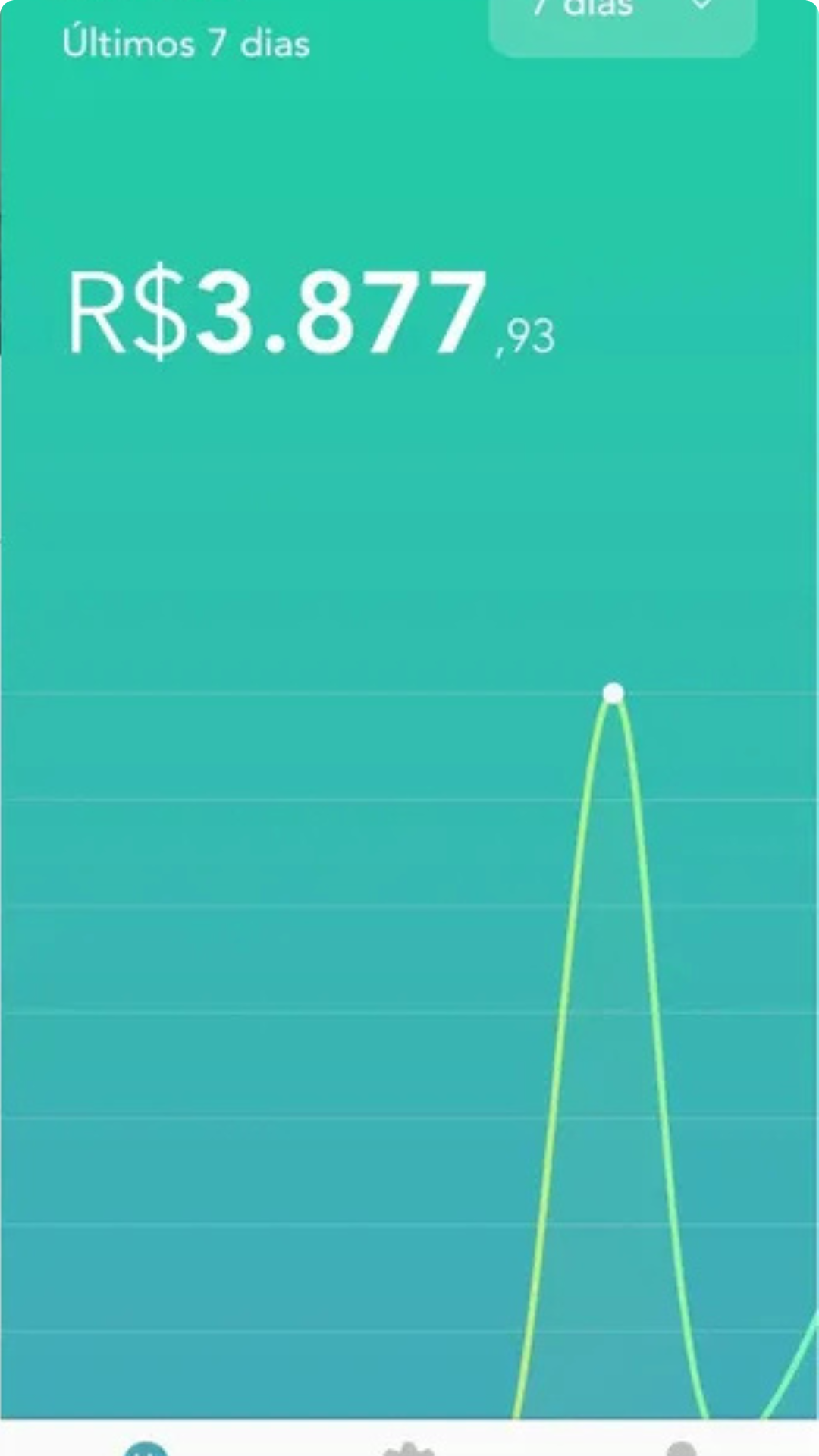Viewport: 819px width, 1456px height.
Task: Tap the highlighted peak point on the chart
Action: 613,693
